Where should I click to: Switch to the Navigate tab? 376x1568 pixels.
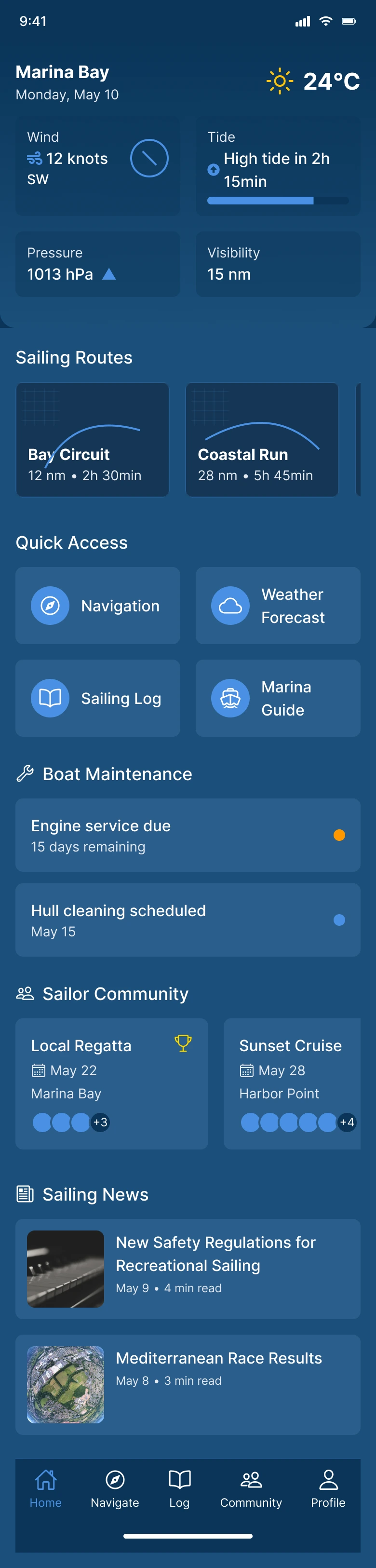pyautogui.click(x=115, y=1488)
